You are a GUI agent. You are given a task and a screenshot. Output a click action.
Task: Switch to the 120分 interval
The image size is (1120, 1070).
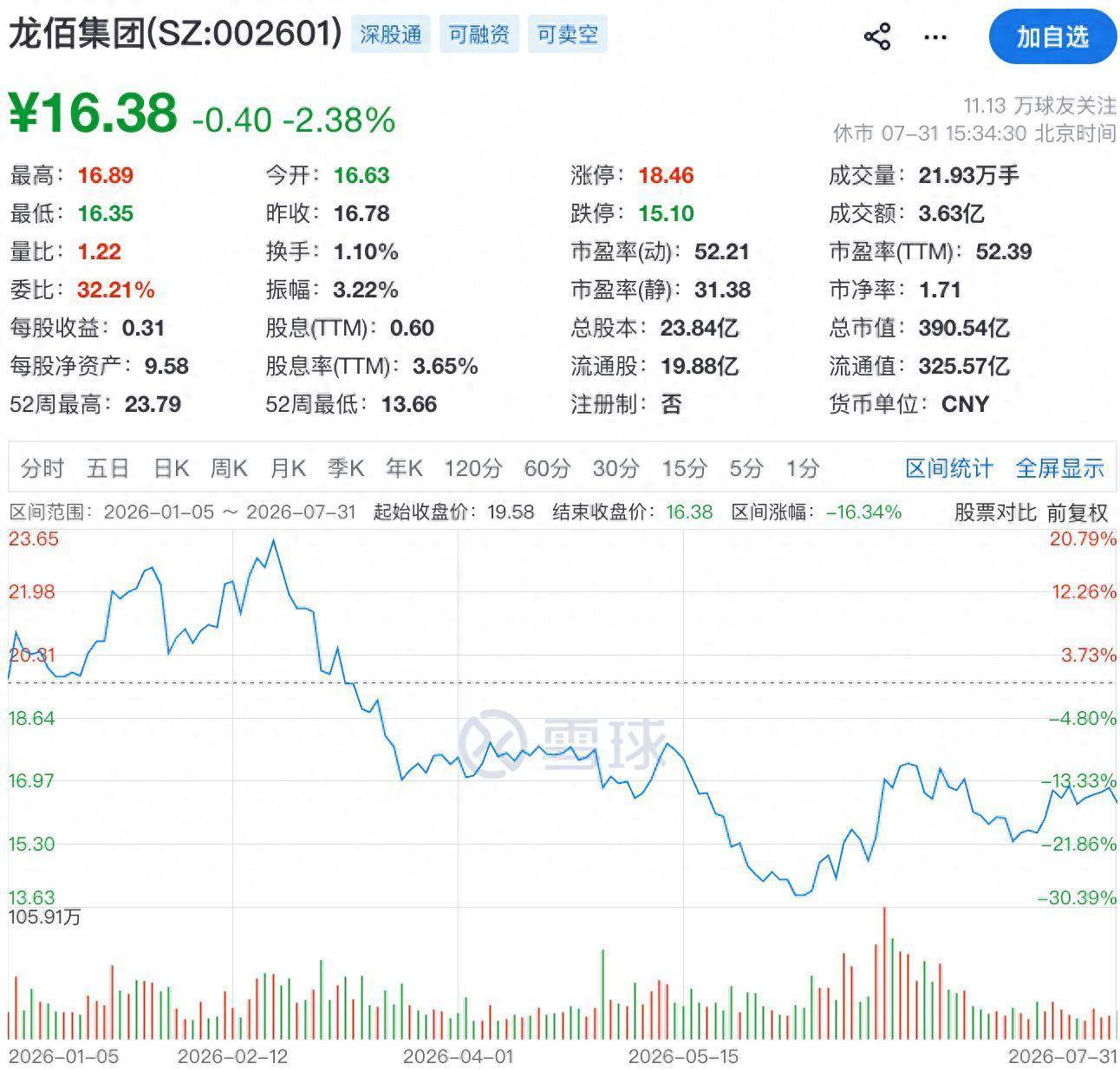[x=473, y=468]
